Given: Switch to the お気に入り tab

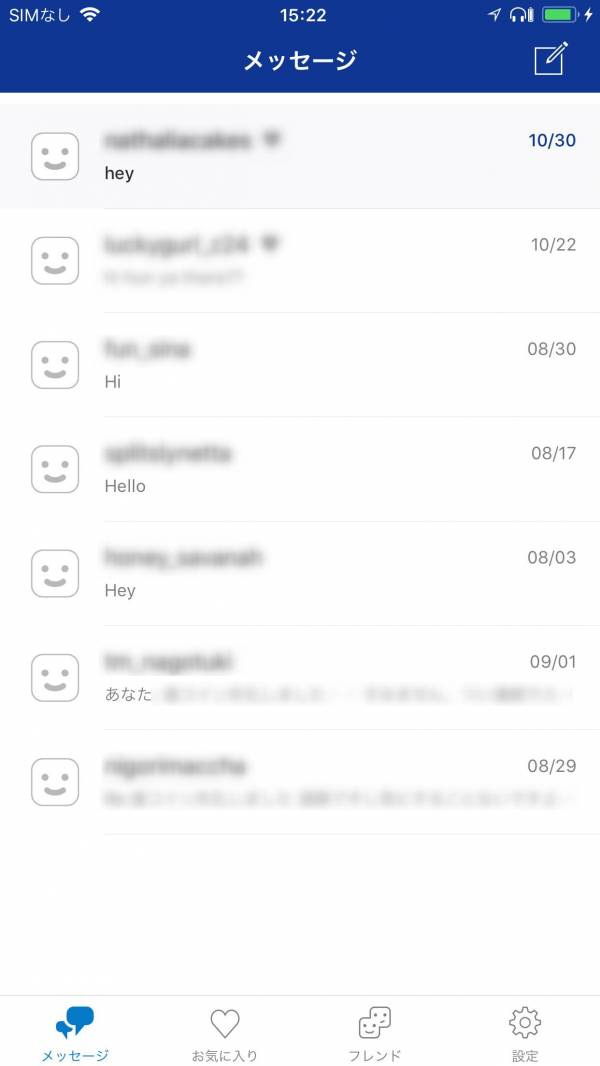Looking at the screenshot, I should click(x=225, y=1033).
